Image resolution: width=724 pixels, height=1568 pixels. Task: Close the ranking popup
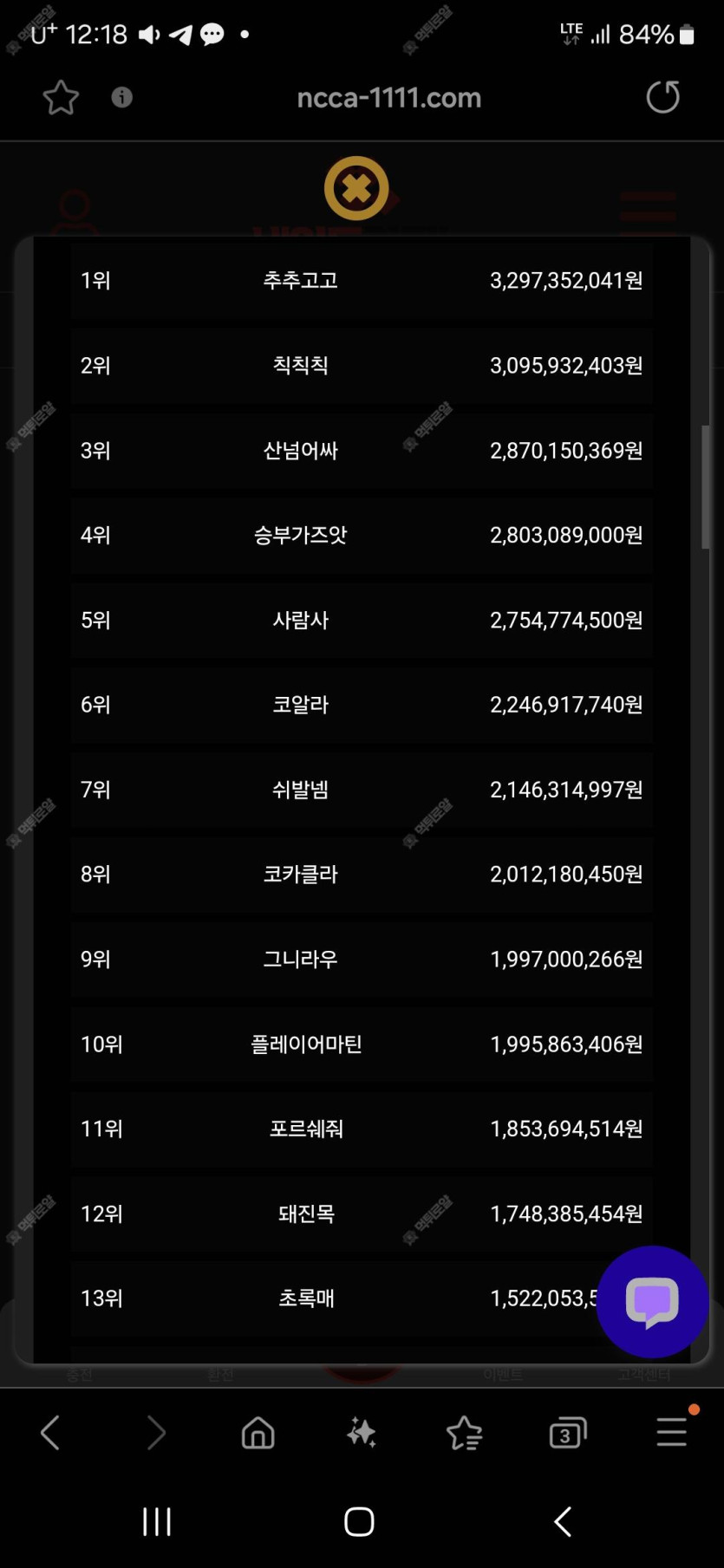(x=356, y=188)
